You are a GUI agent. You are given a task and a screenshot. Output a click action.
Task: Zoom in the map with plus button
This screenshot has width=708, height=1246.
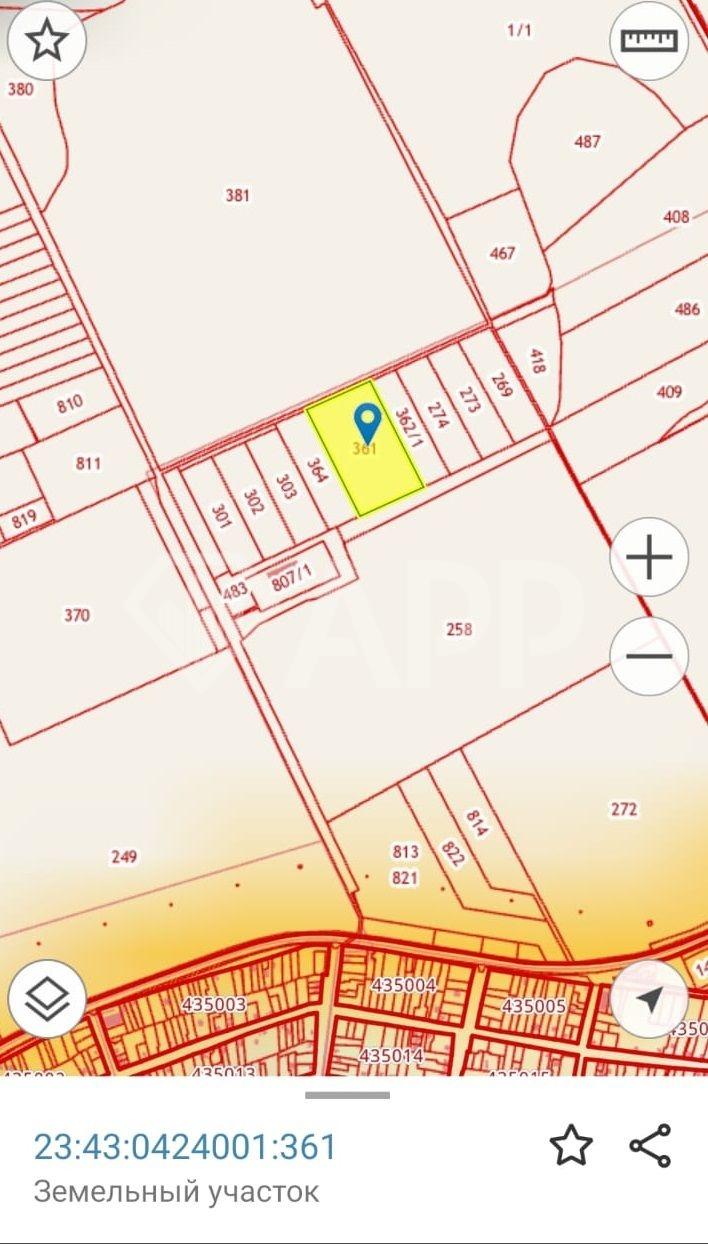point(649,557)
